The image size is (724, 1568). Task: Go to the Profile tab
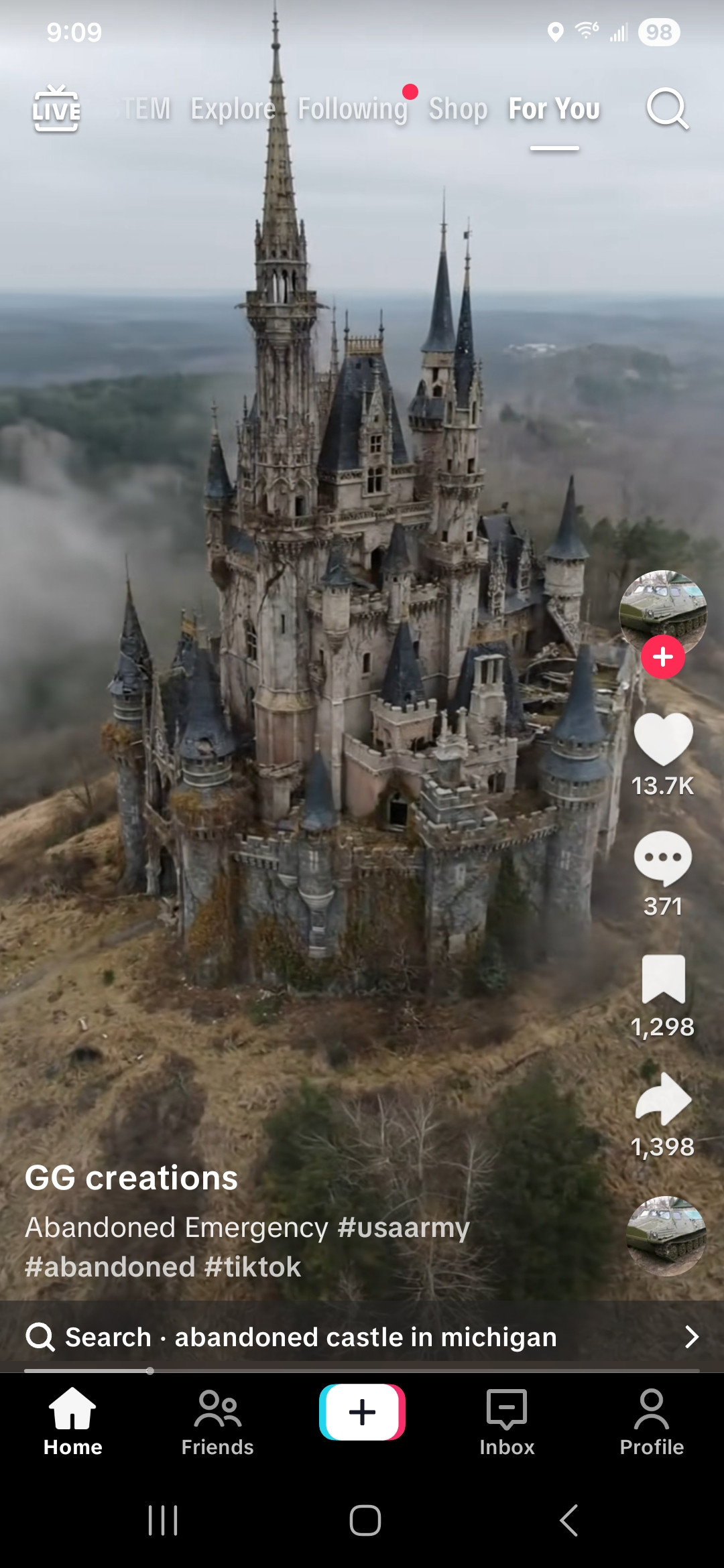652,1422
